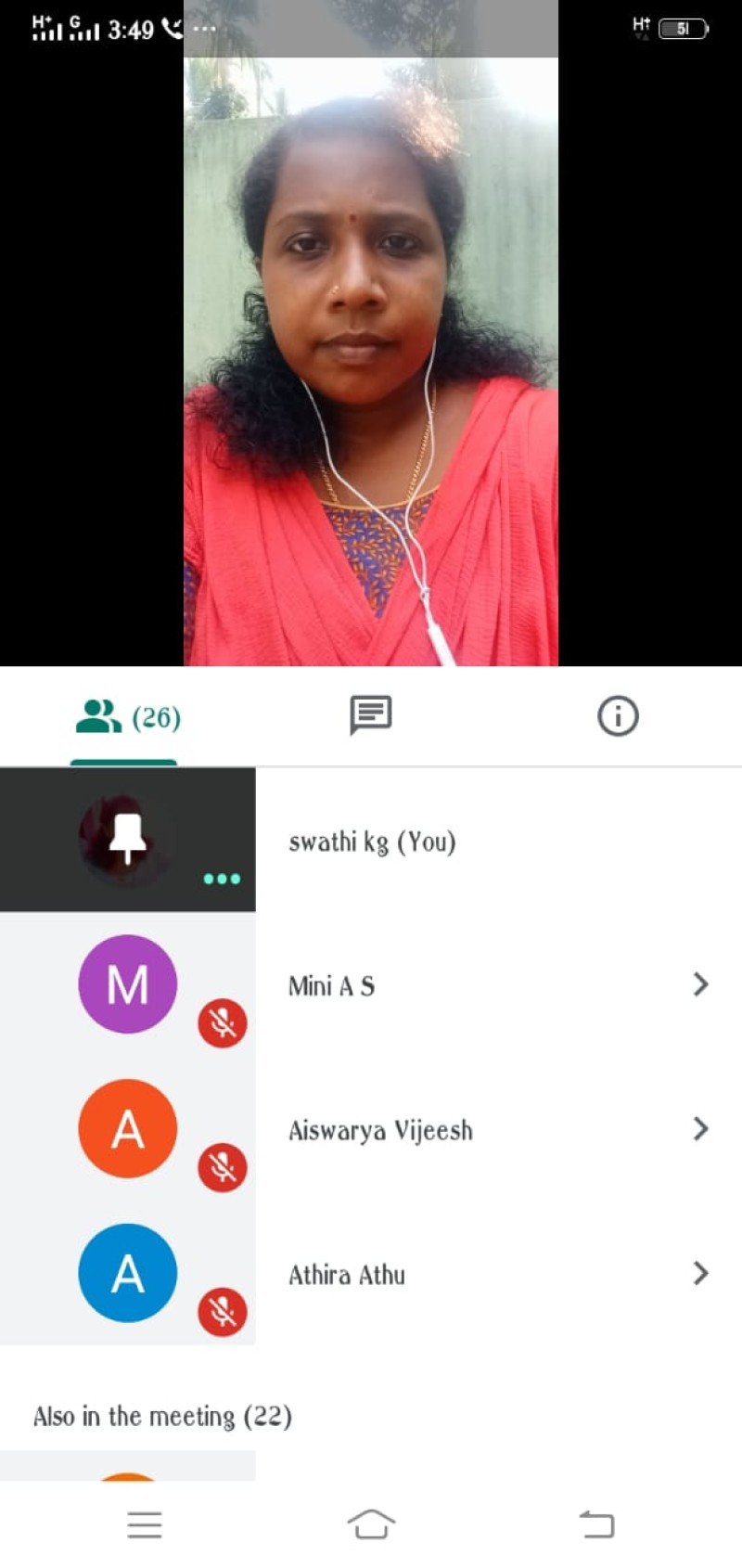Image resolution: width=742 pixels, height=1568 pixels.
Task: Go to the home screen
Action: point(371,1523)
